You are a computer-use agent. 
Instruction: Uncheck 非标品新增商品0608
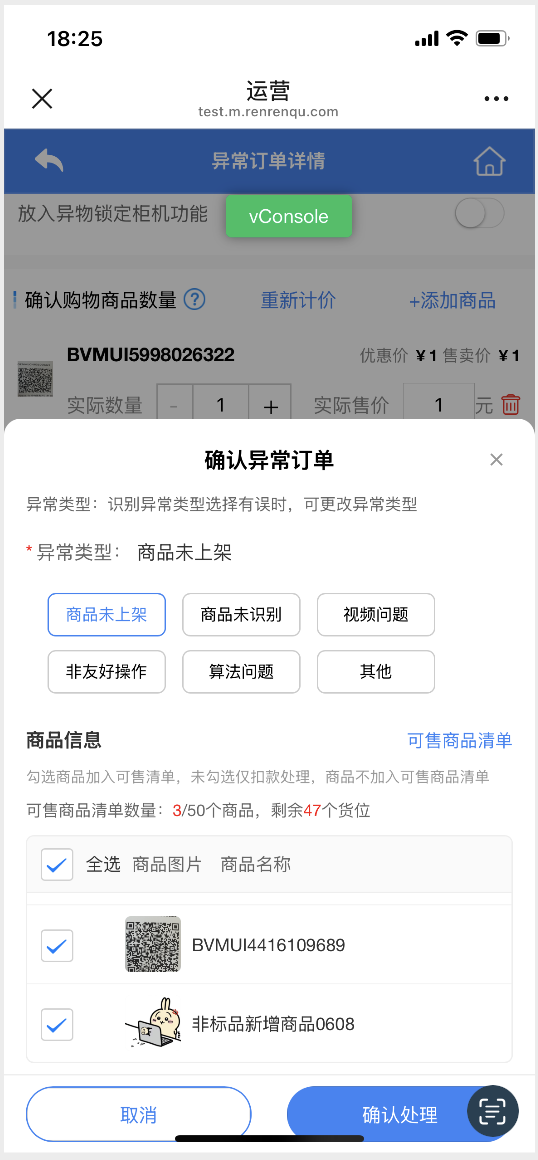57,1025
